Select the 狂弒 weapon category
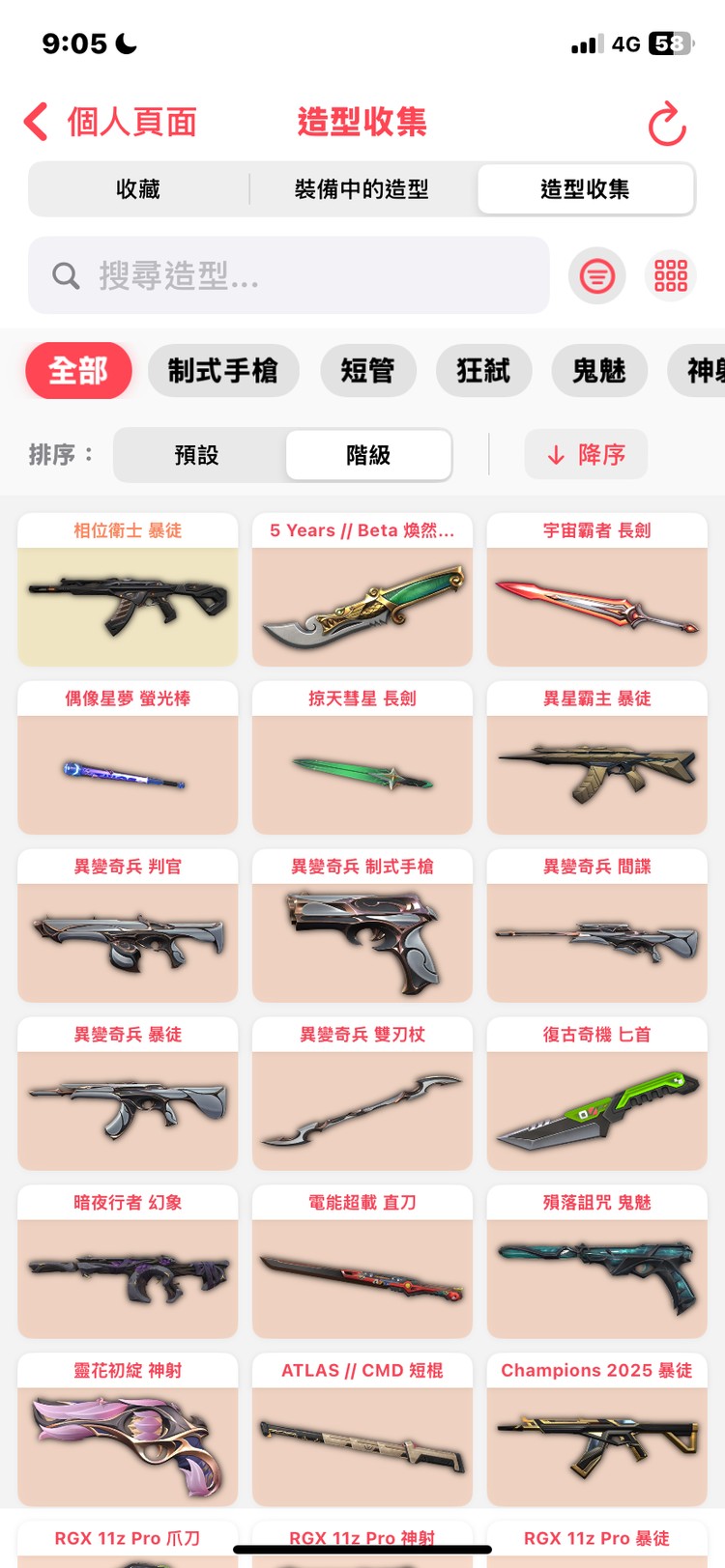 click(x=483, y=370)
